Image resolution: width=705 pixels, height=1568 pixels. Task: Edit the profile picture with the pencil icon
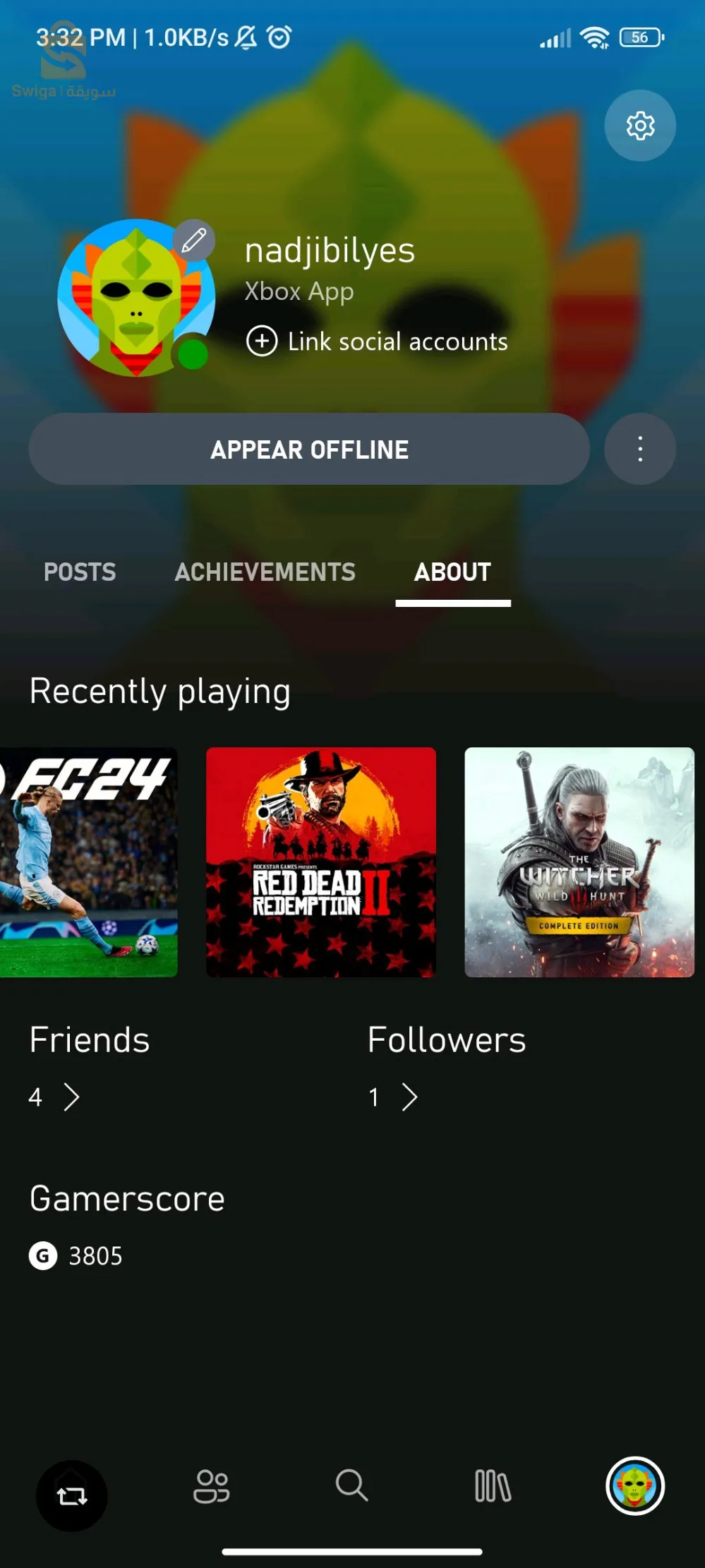point(194,241)
